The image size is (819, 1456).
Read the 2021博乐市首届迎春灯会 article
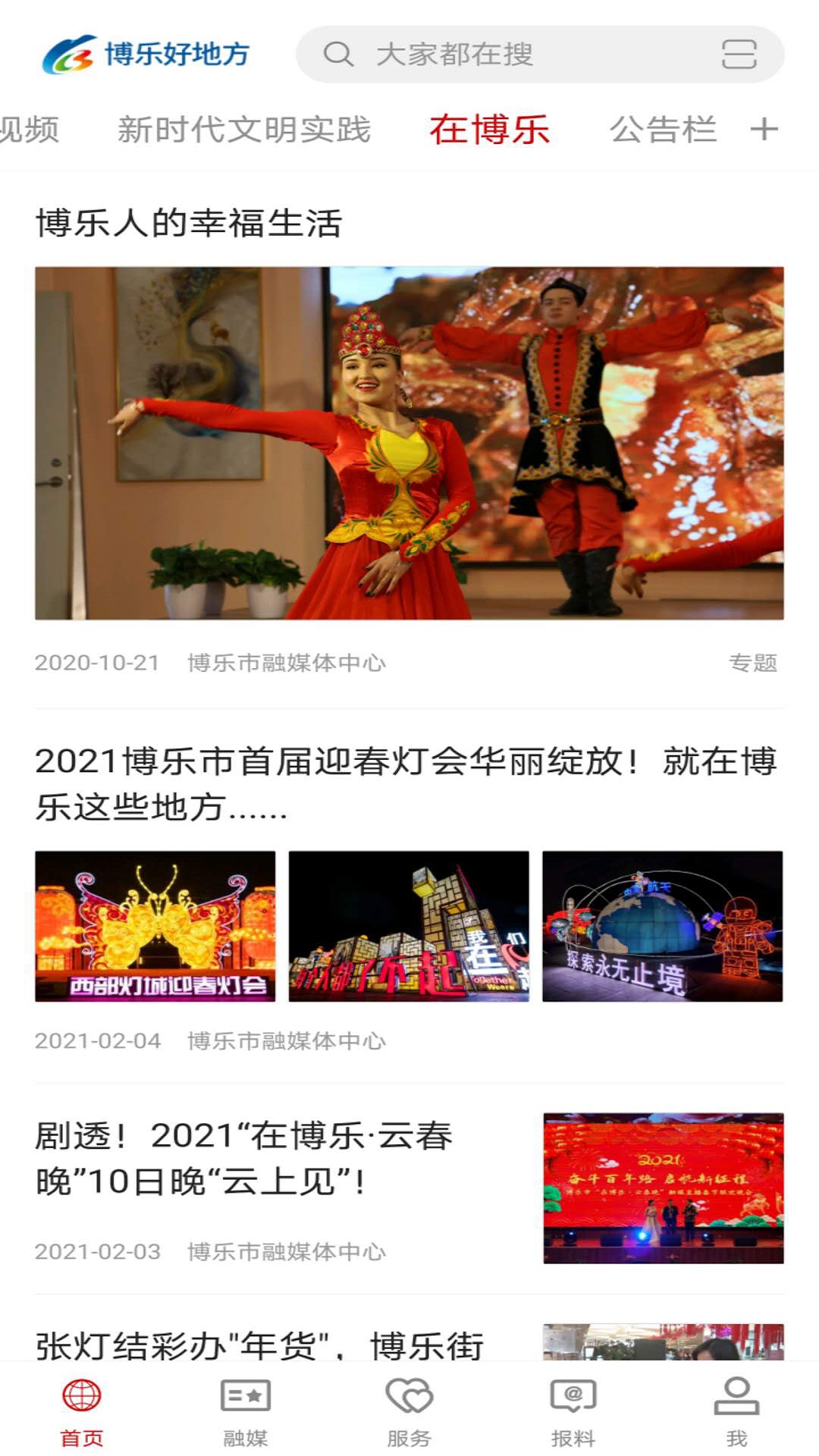coord(406,784)
